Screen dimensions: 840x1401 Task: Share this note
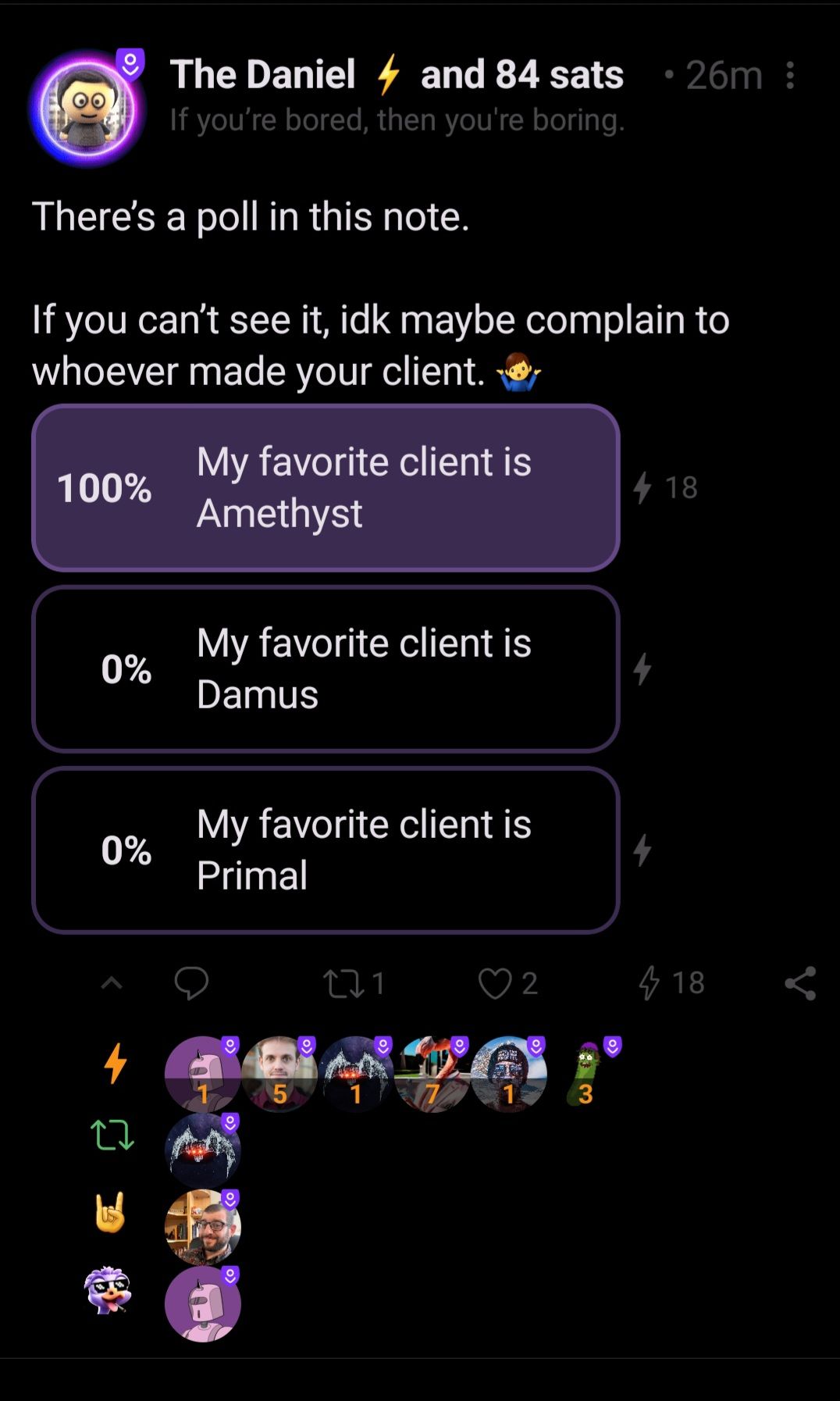(x=800, y=983)
